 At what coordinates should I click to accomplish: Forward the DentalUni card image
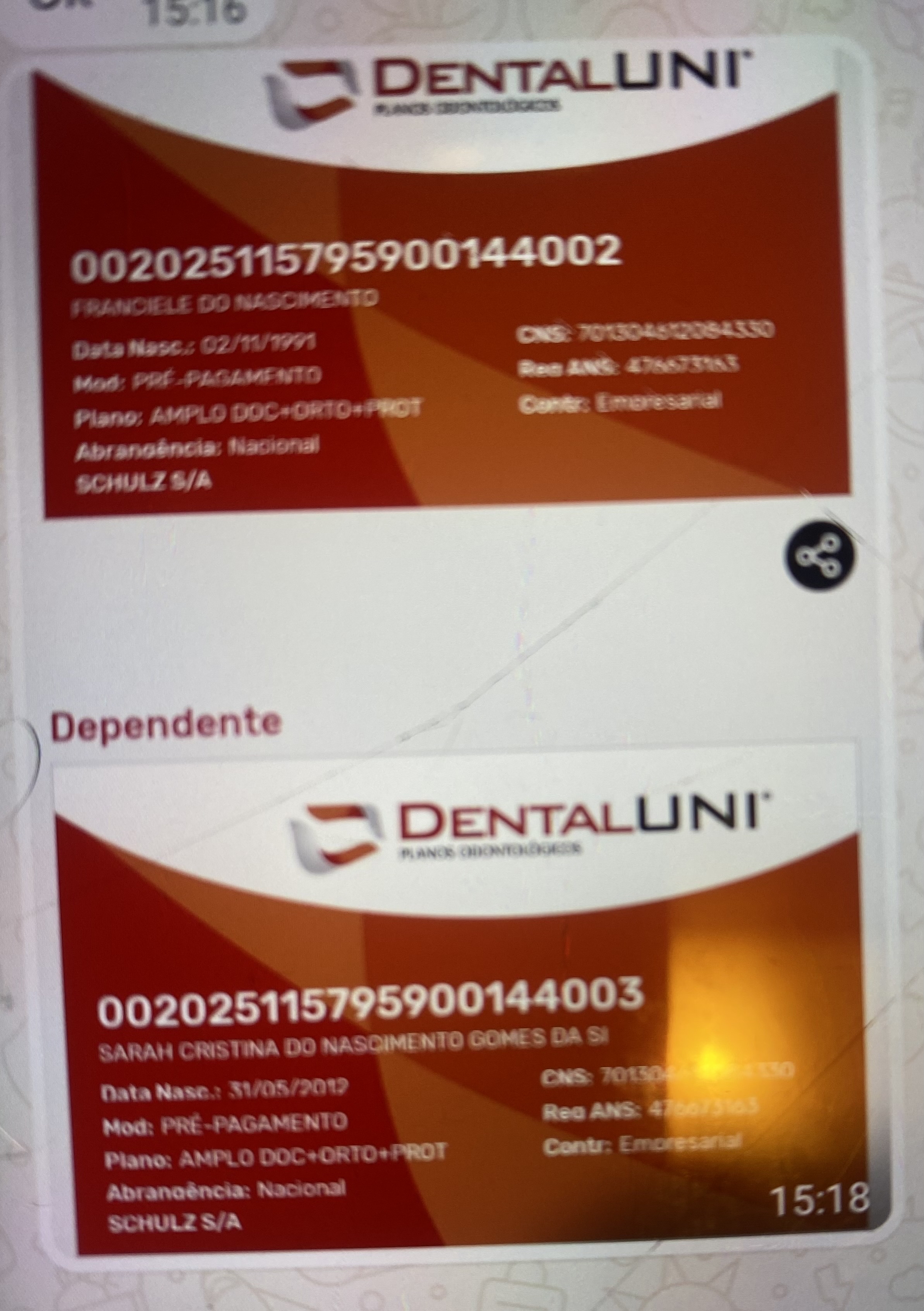(x=818, y=557)
